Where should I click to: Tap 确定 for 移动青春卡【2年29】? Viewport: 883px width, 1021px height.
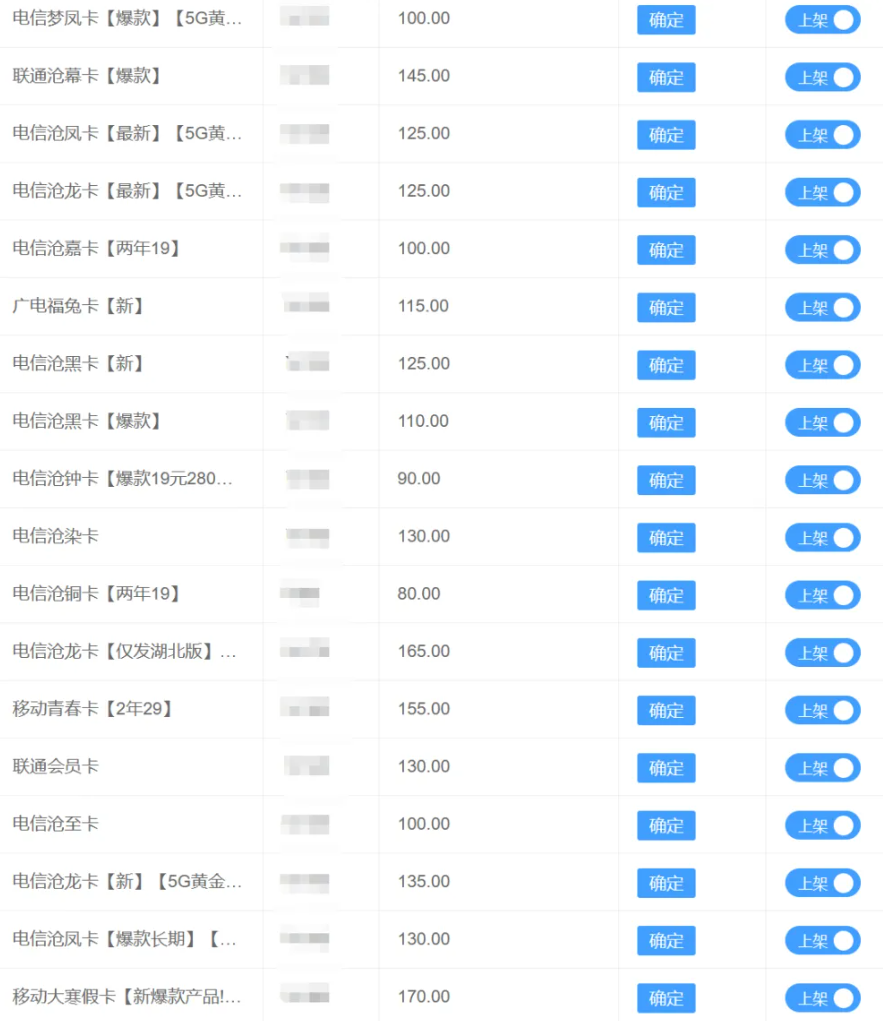(666, 710)
